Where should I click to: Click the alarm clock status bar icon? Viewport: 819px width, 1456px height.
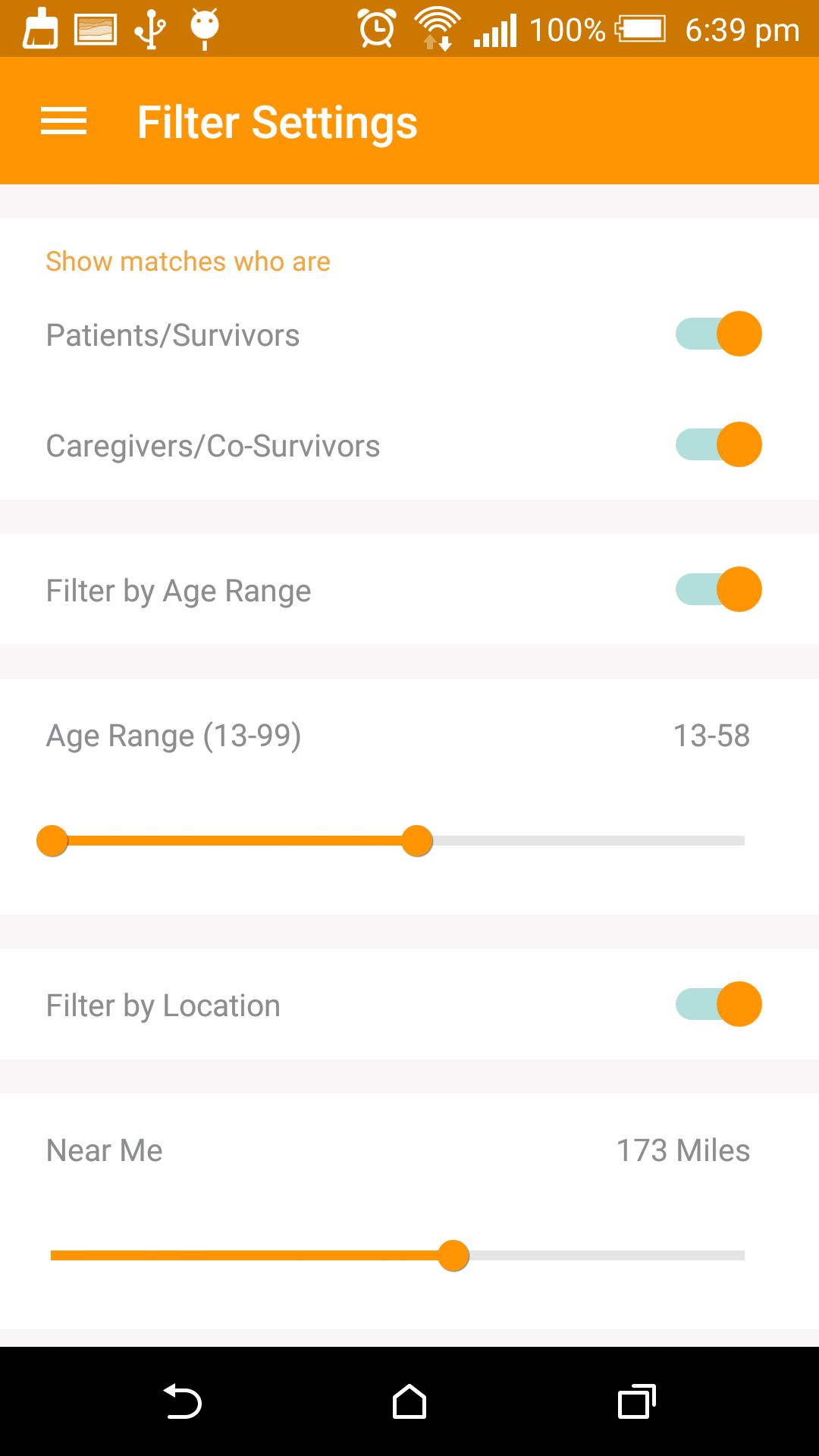coord(377,28)
